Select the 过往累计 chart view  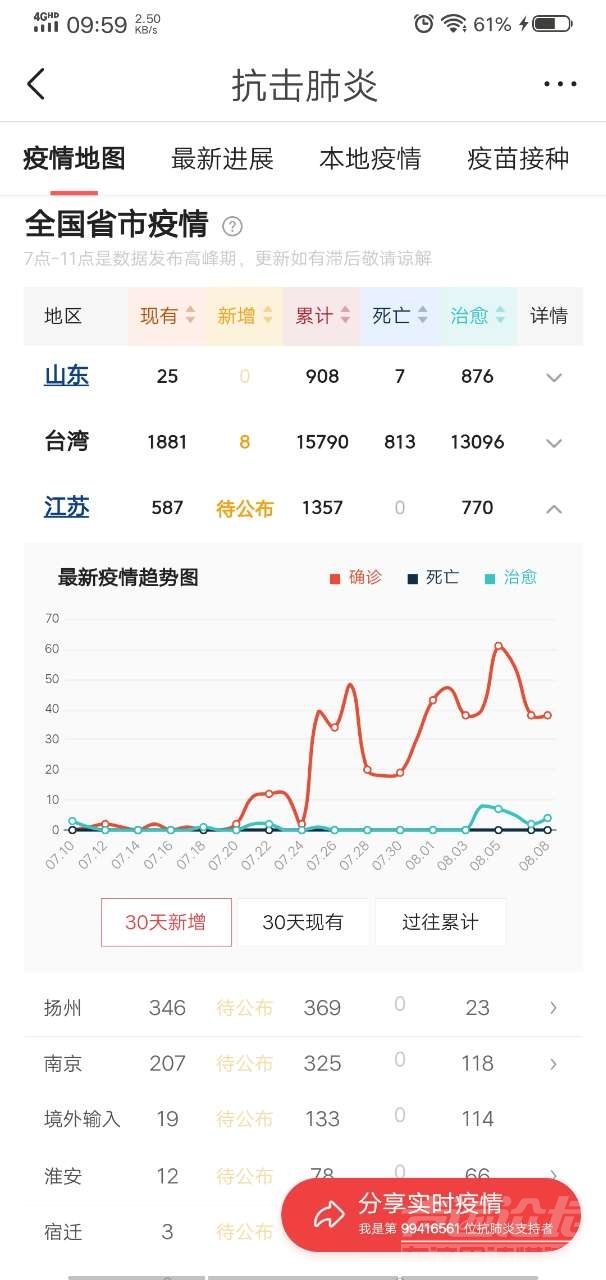(x=440, y=922)
